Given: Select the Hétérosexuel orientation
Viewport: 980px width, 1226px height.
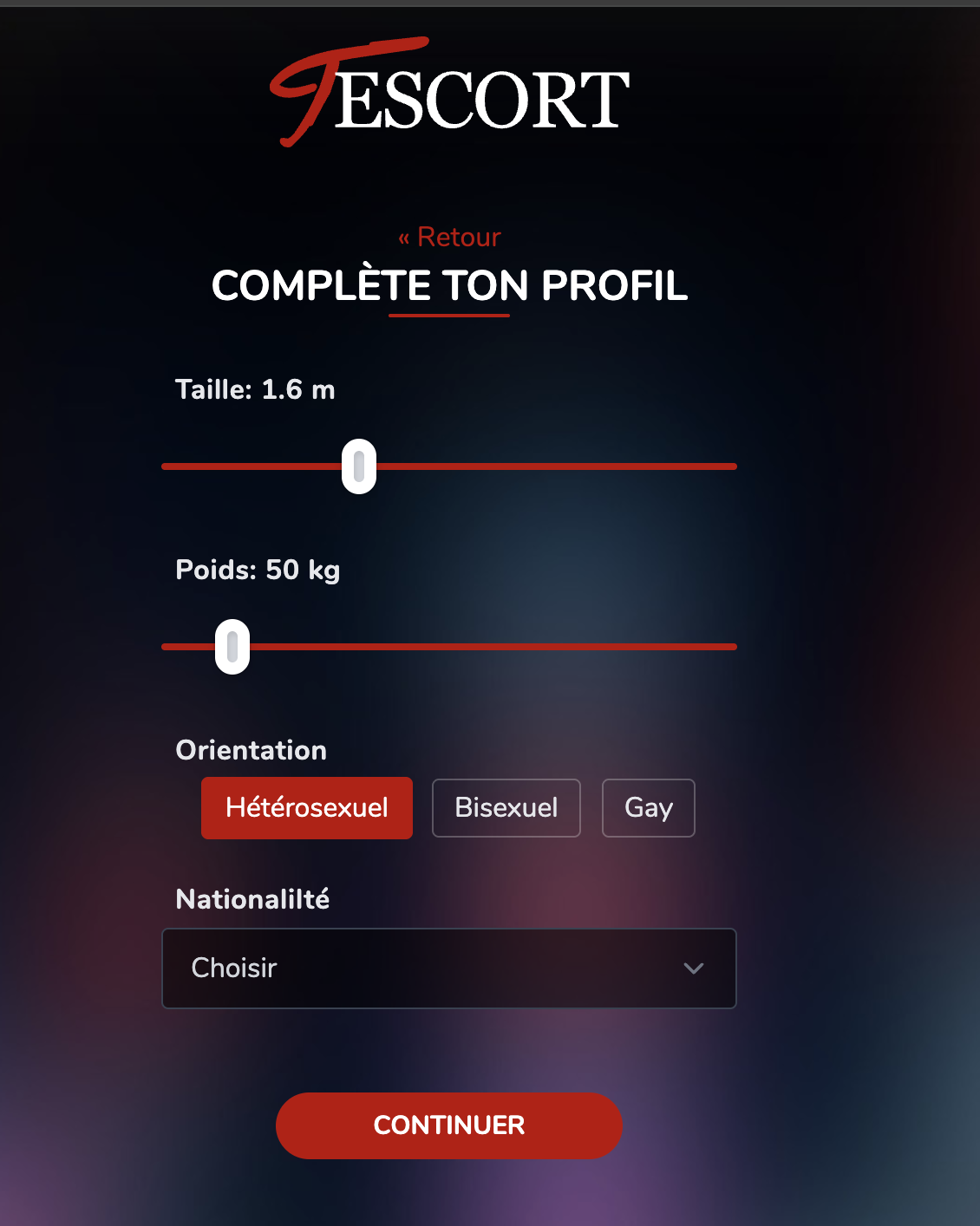Looking at the screenshot, I should tap(306, 808).
